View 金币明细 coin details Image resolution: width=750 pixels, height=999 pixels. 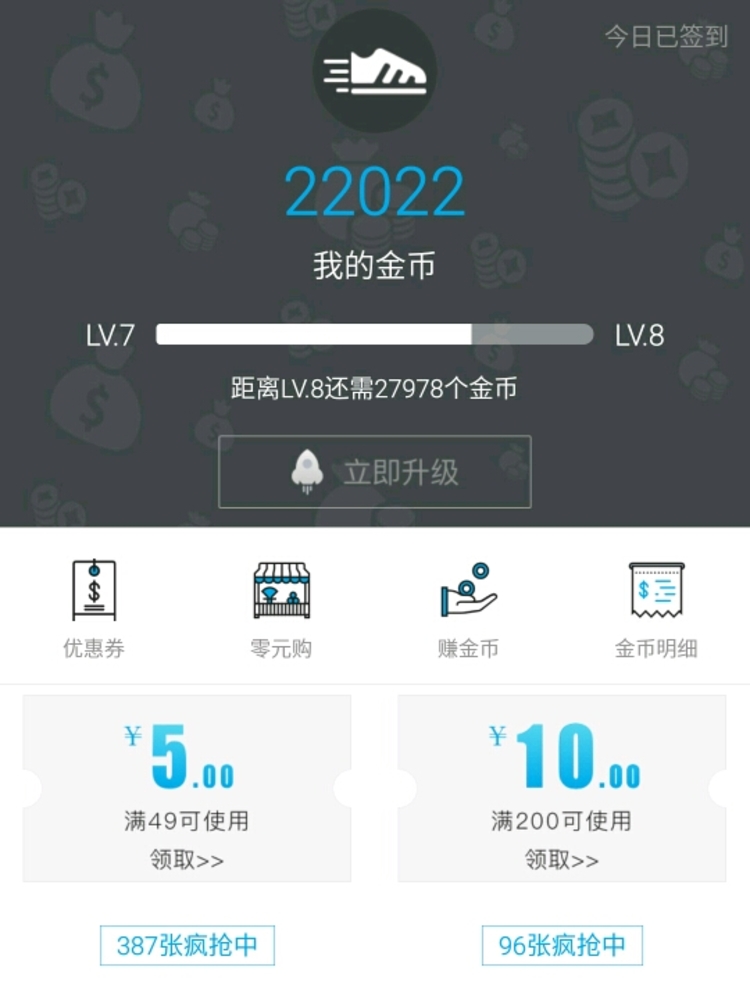pyautogui.click(x=656, y=607)
